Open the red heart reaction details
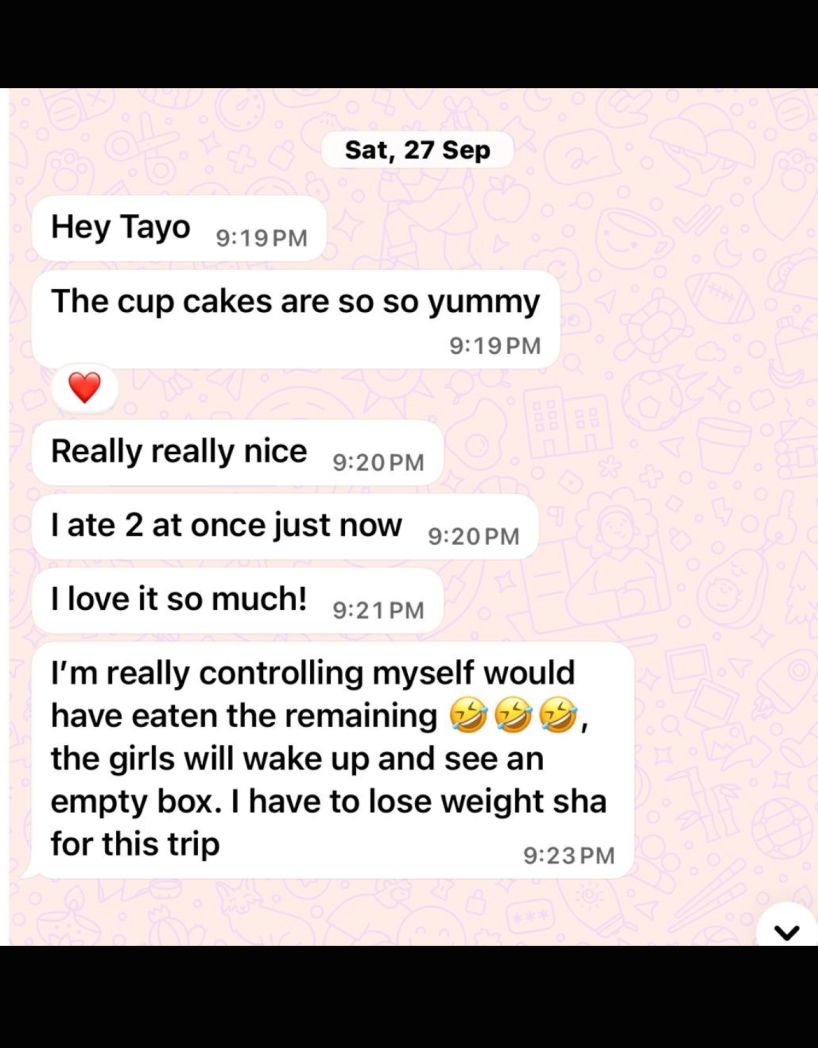The height and width of the screenshot is (1048, 818). pyautogui.click(x=85, y=387)
